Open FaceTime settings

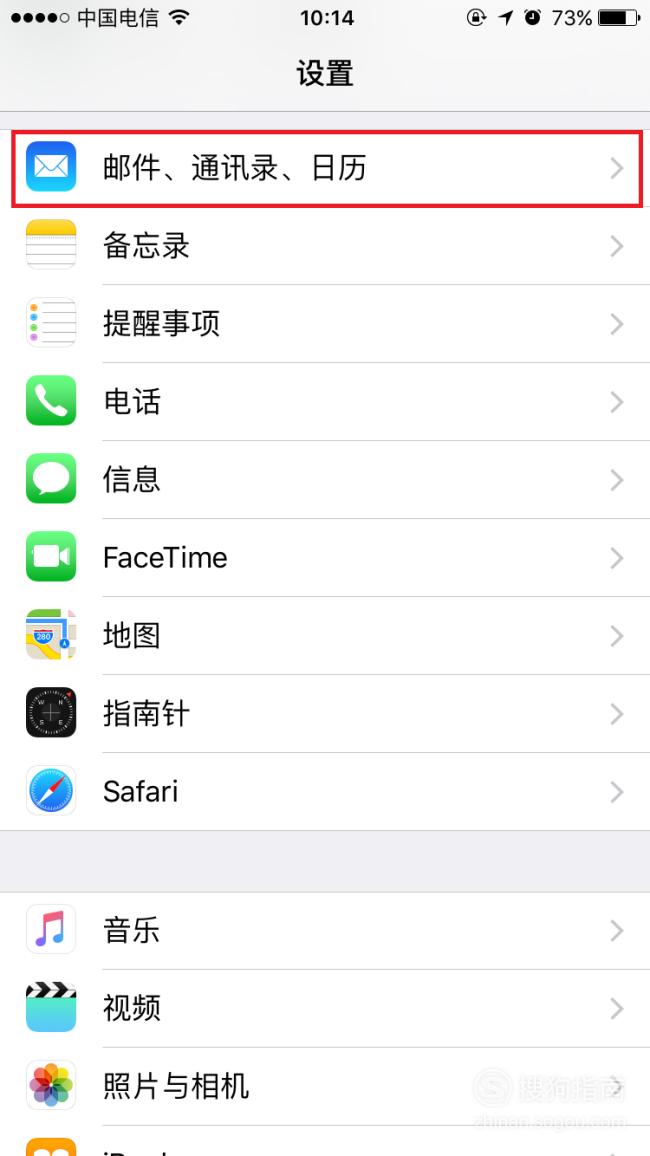325,558
